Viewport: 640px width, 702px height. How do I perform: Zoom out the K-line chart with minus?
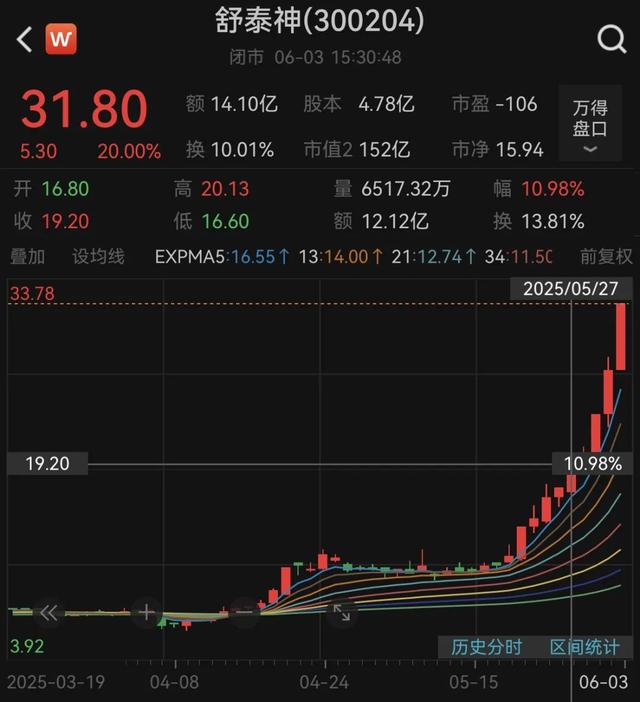tap(245, 612)
